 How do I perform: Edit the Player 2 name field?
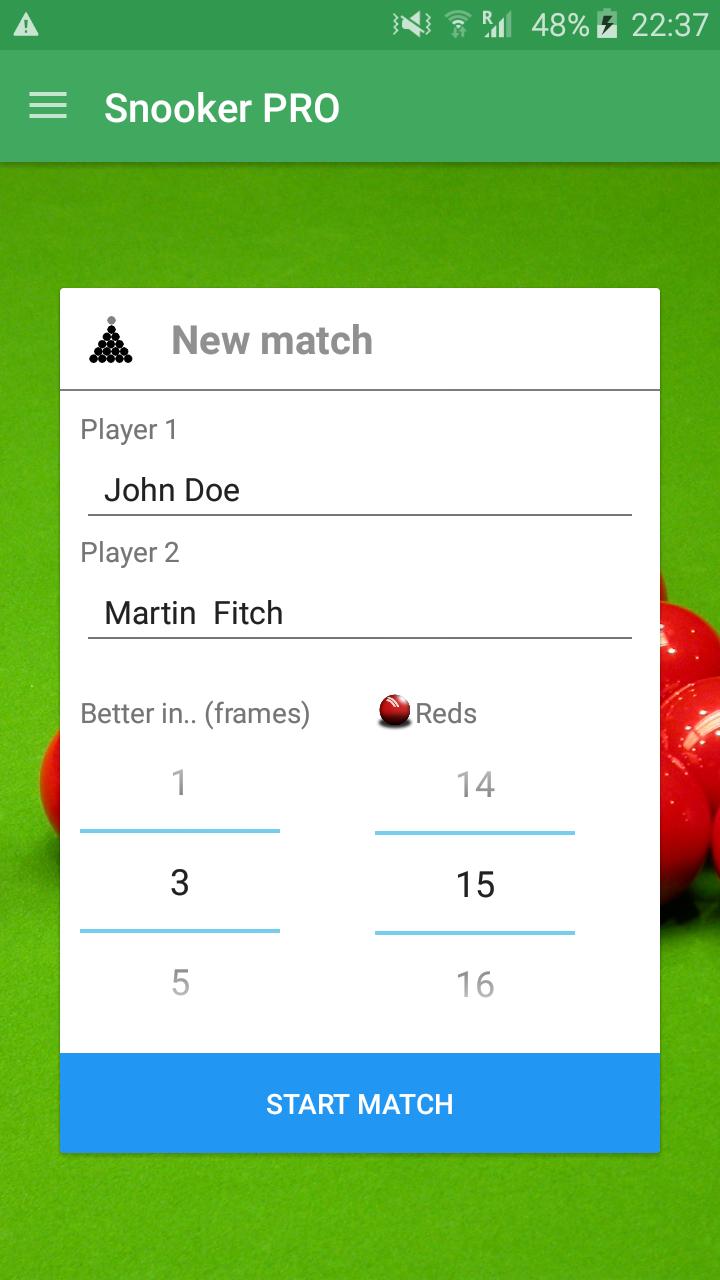coord(360,613)
